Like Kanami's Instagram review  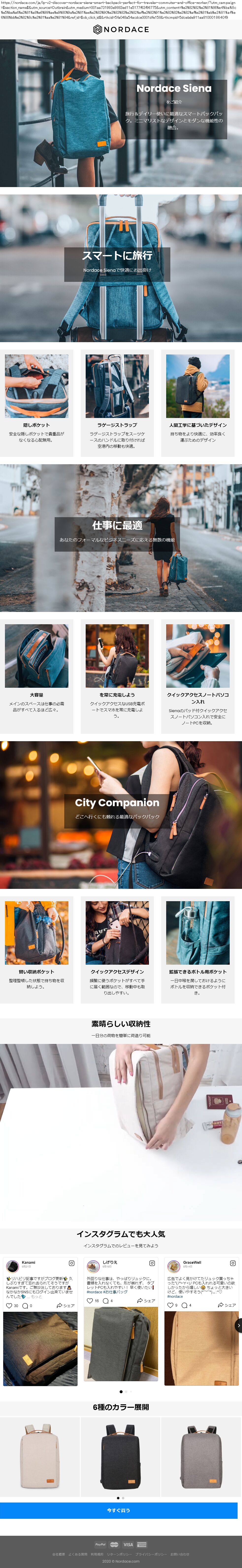pos(9,1305)
